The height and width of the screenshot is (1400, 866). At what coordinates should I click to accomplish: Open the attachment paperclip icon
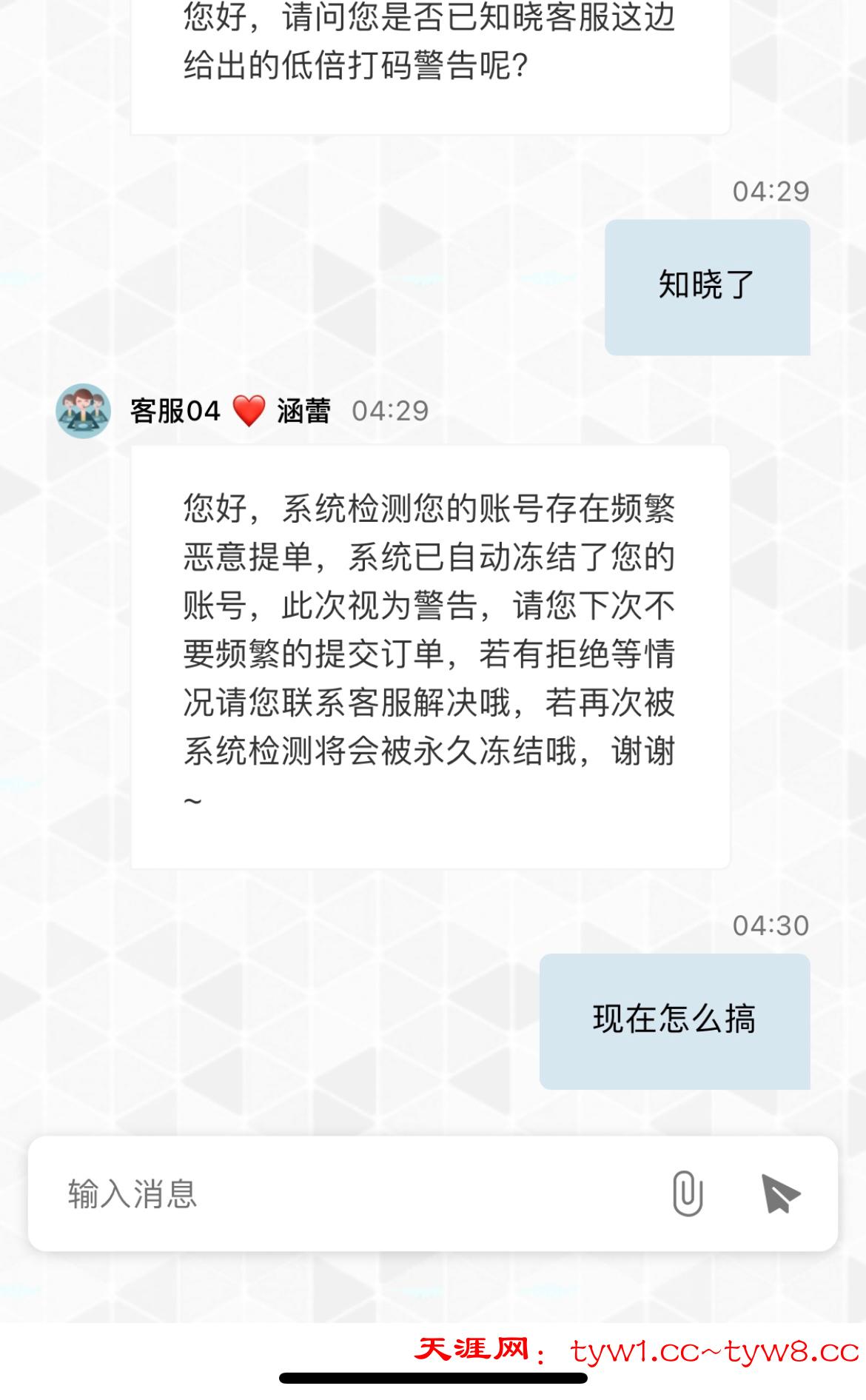[x=687, y=1193]
